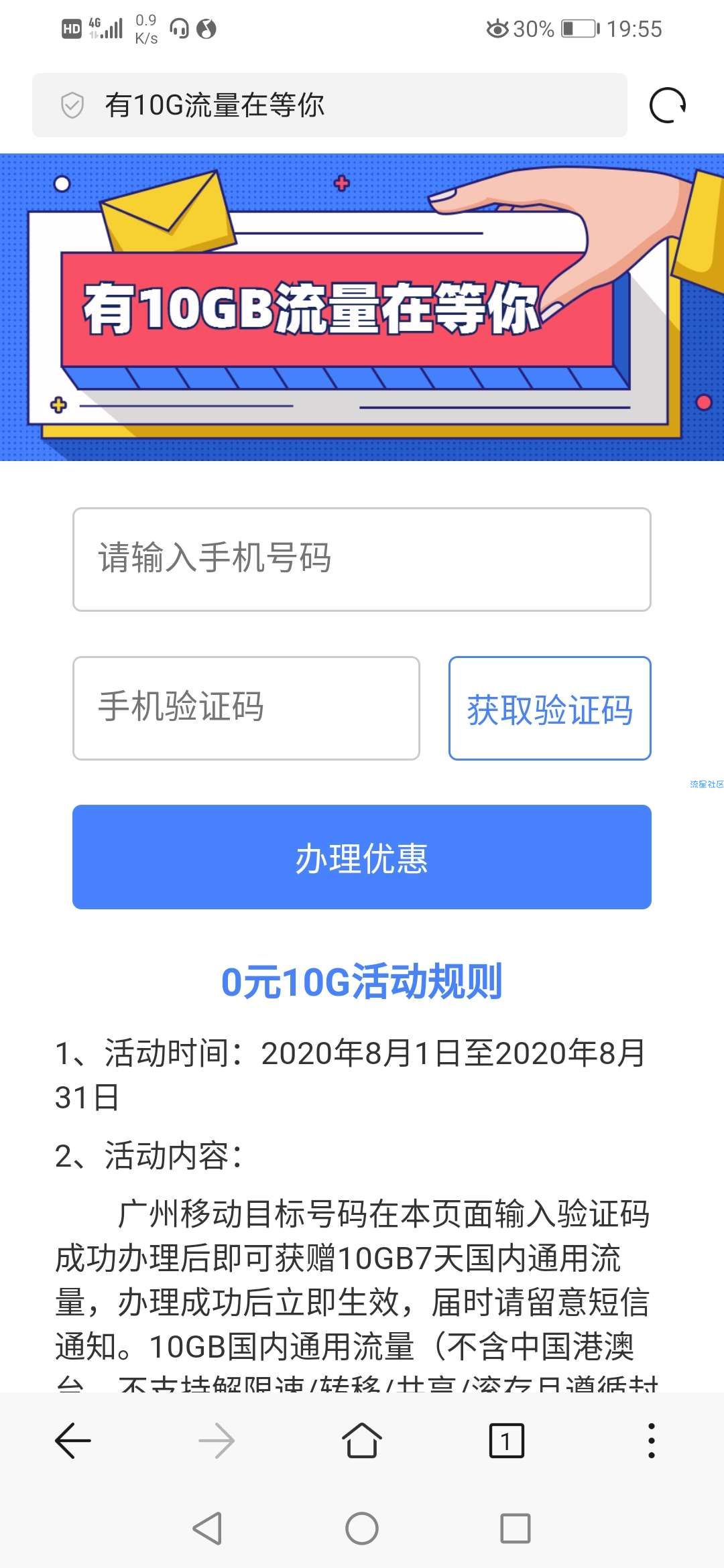Go back to the previous web page
Viewport: 724px width, 1568px height.
[x=72, y=1440]
